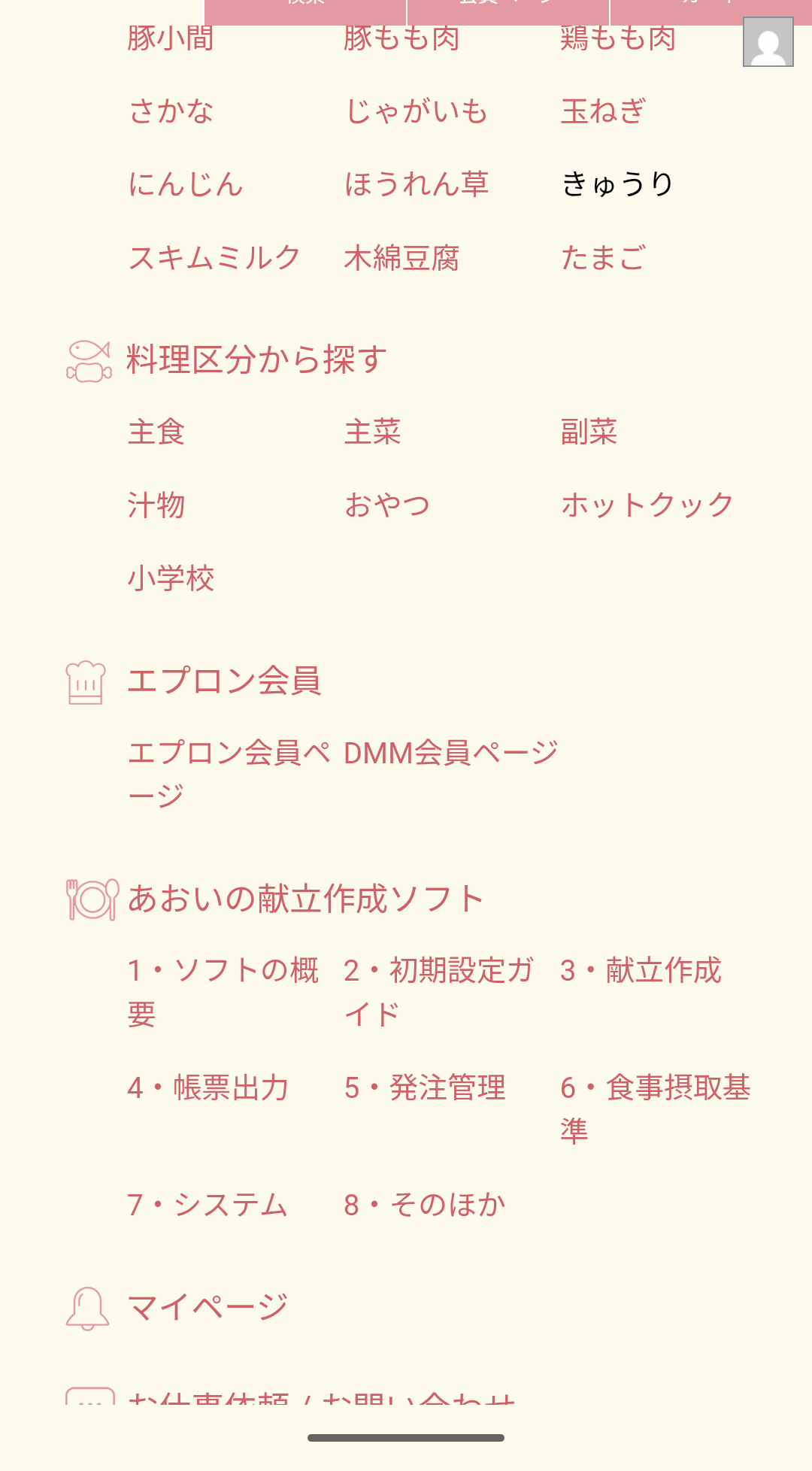The height and width of the screenshot is (1471, 812).
Task: Click the 5・発注管理 guide link
Action: 425,1087
